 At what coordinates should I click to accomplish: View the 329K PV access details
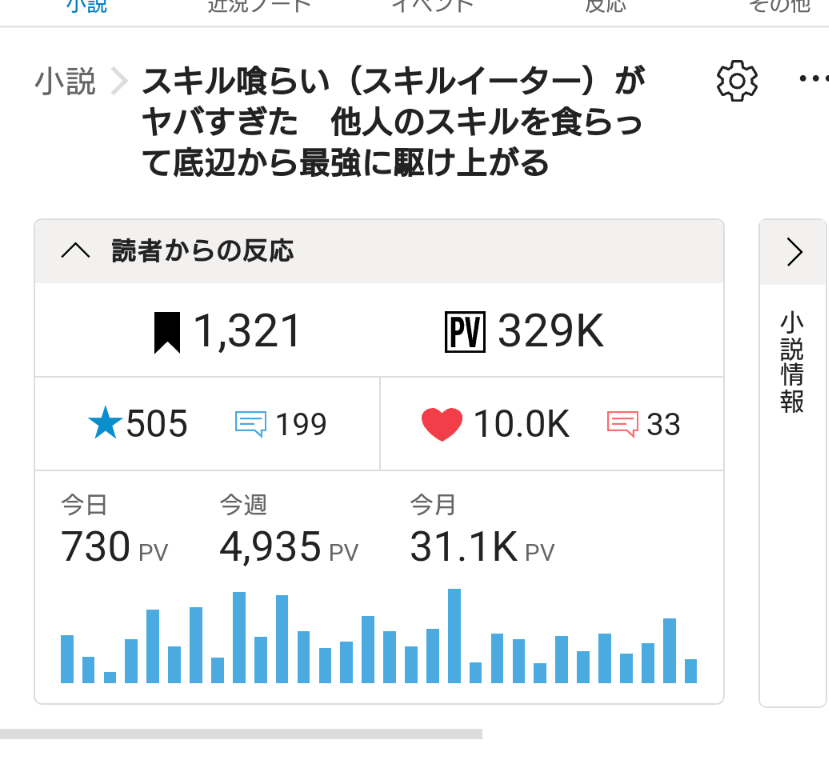click(524, 332)
